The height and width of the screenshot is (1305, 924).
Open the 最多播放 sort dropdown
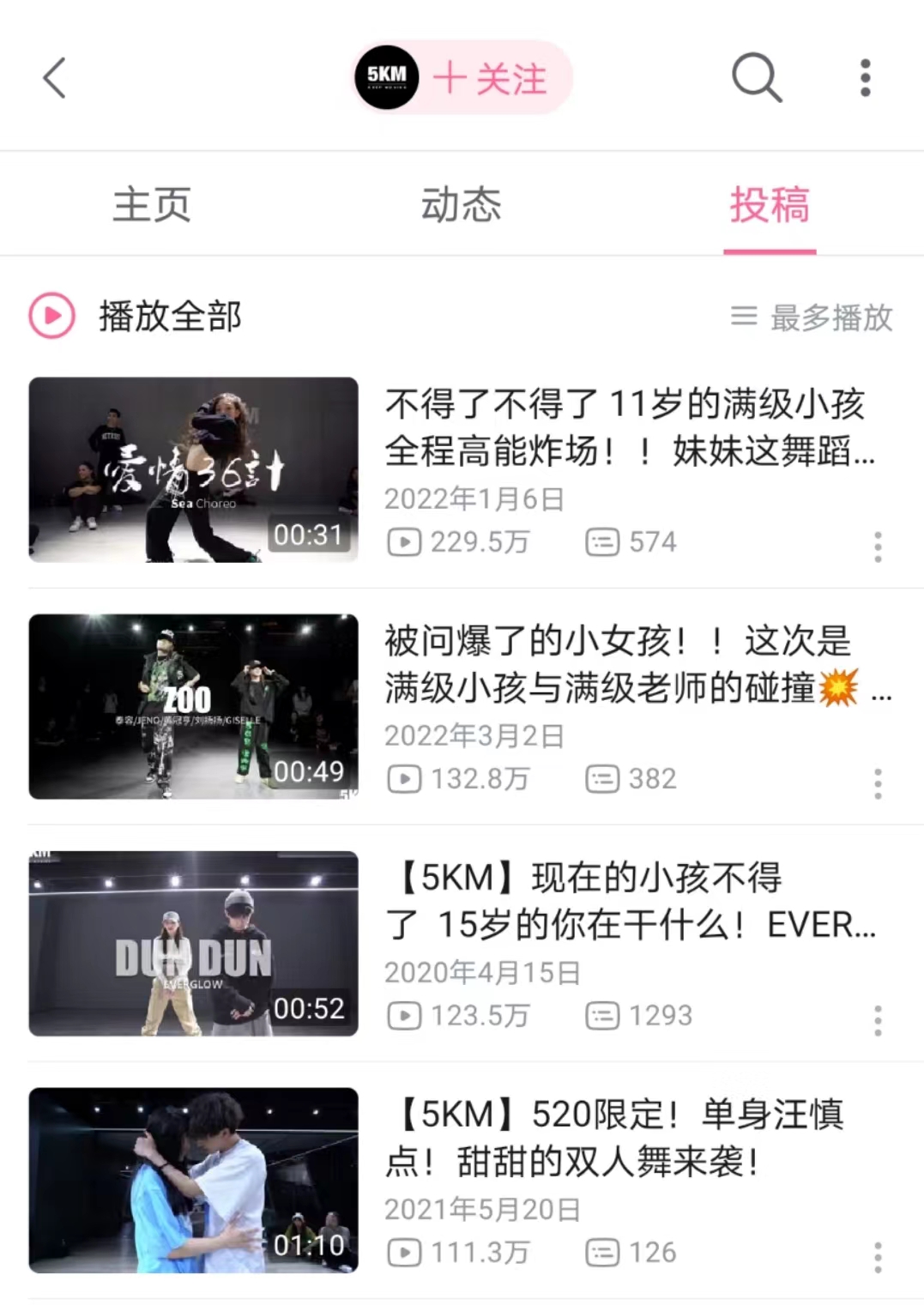coord(812,317)
